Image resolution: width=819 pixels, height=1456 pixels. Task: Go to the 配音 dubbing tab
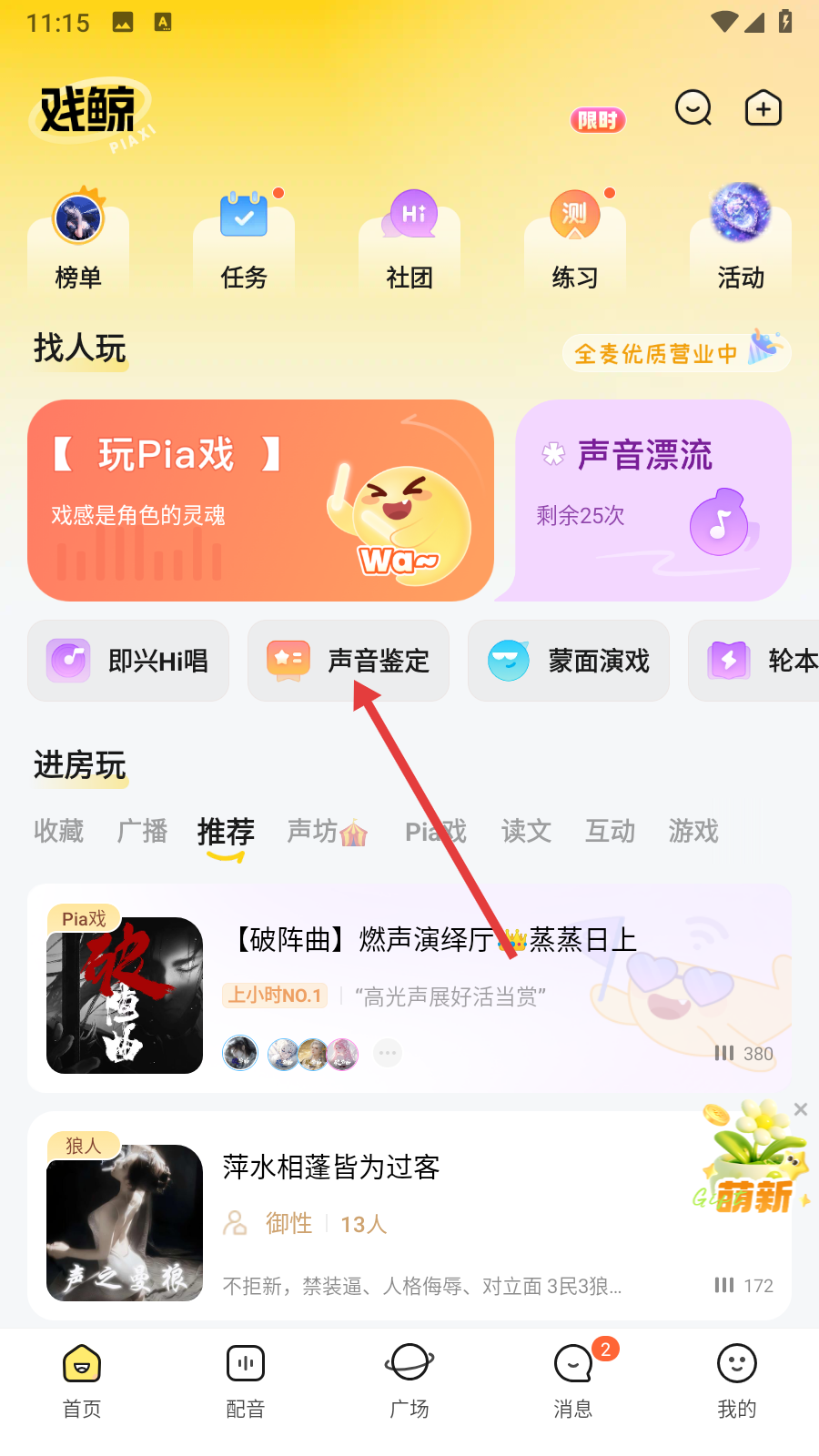246,1380
